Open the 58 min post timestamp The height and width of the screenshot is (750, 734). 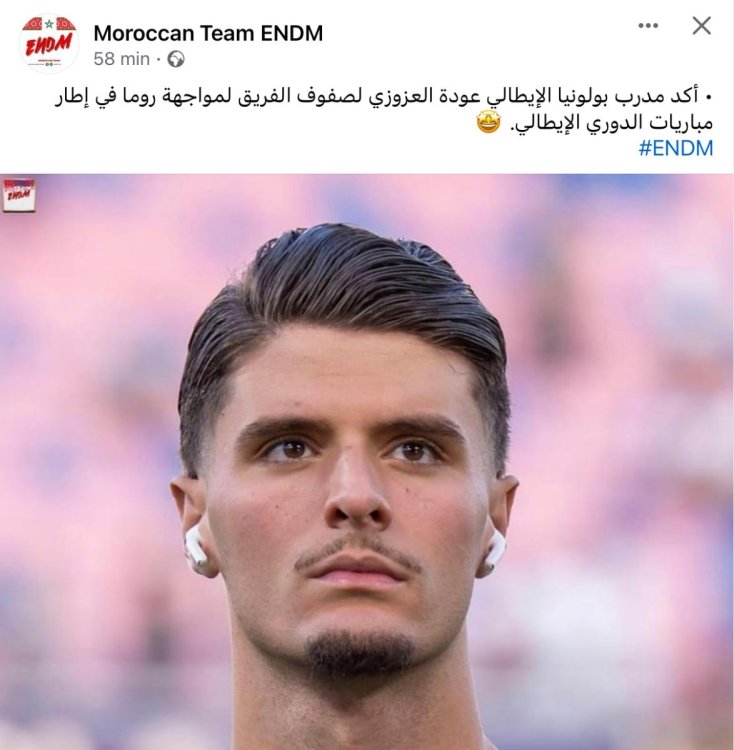121,59
